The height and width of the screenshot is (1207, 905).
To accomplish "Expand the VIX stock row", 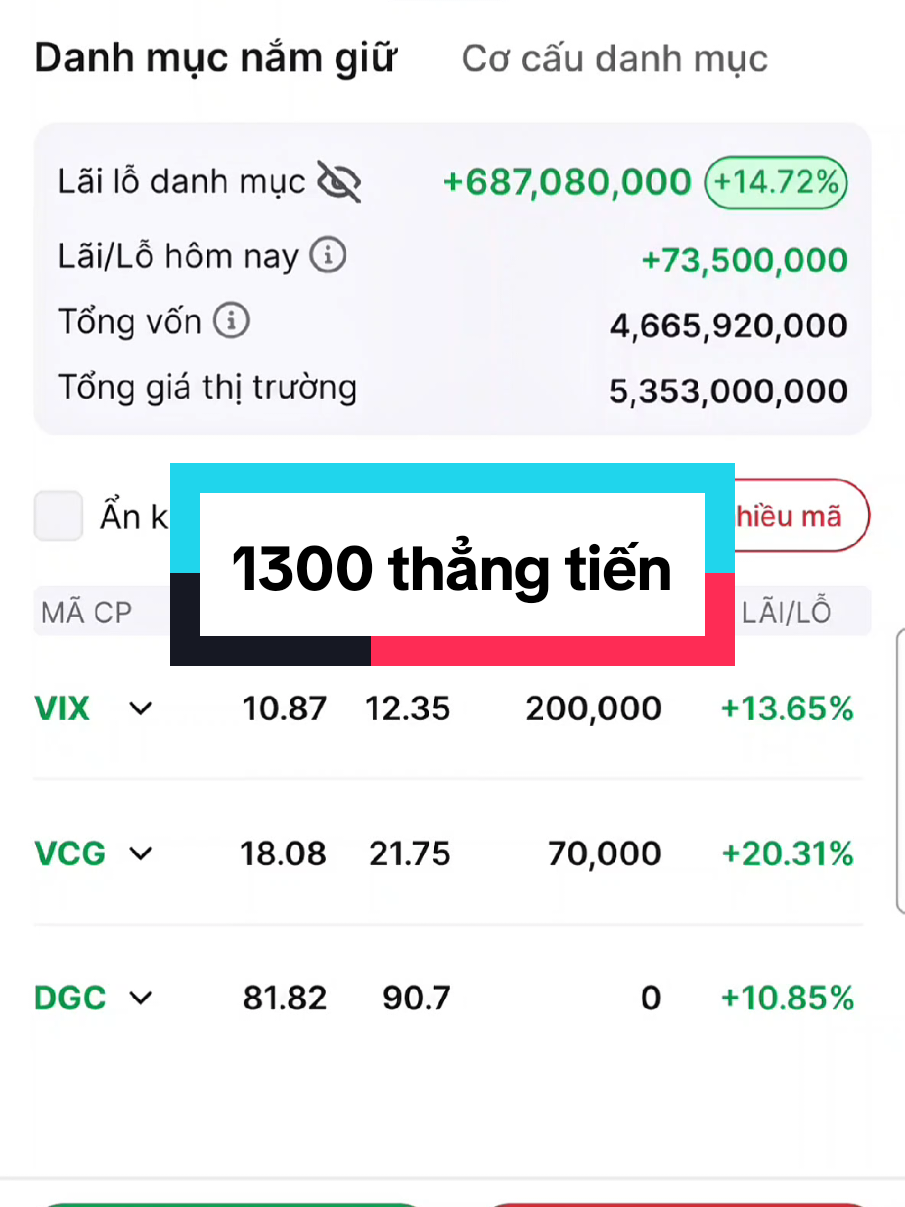I will tap(142, 709).
